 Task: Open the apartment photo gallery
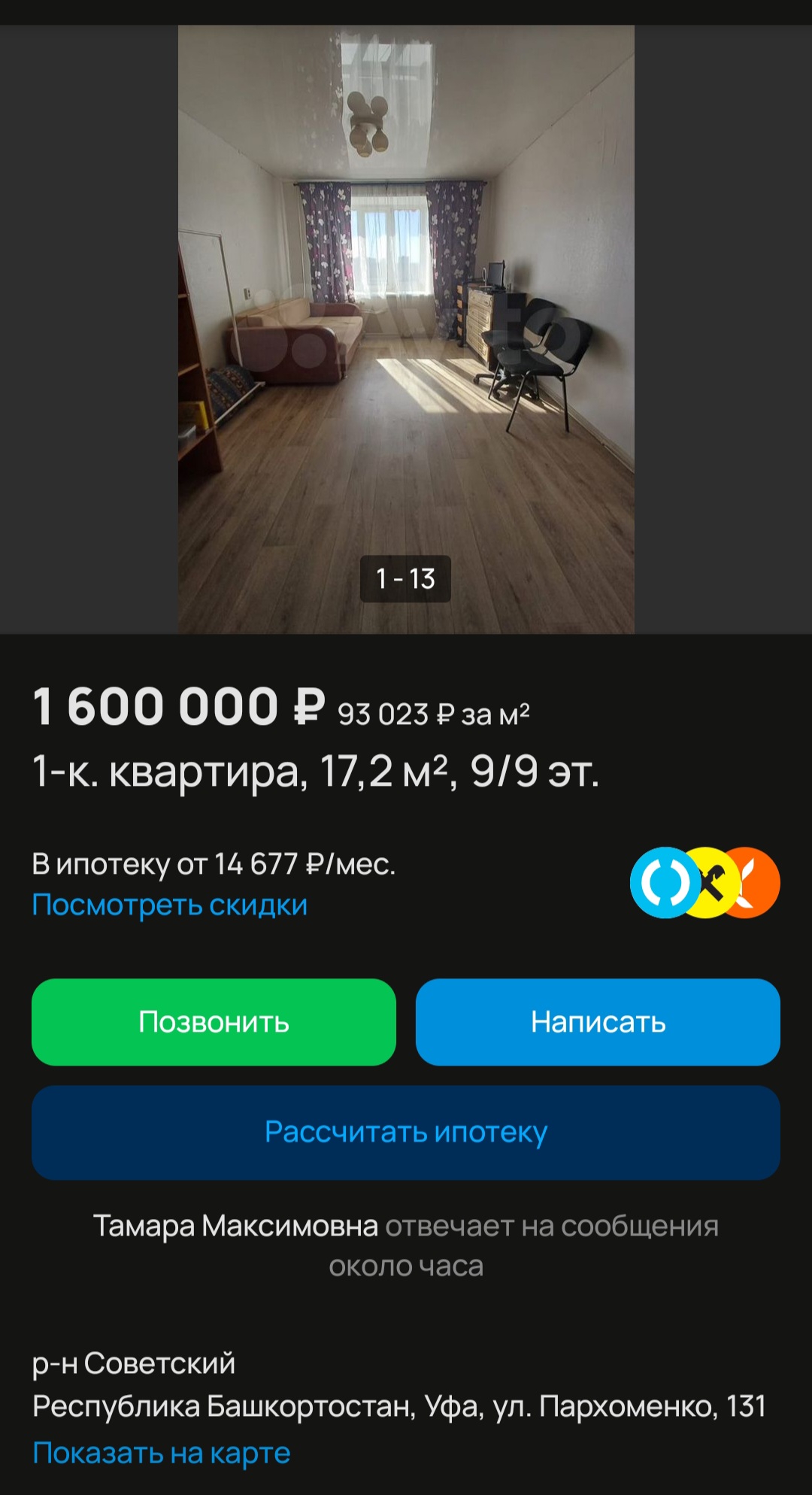tap(406, 329)
